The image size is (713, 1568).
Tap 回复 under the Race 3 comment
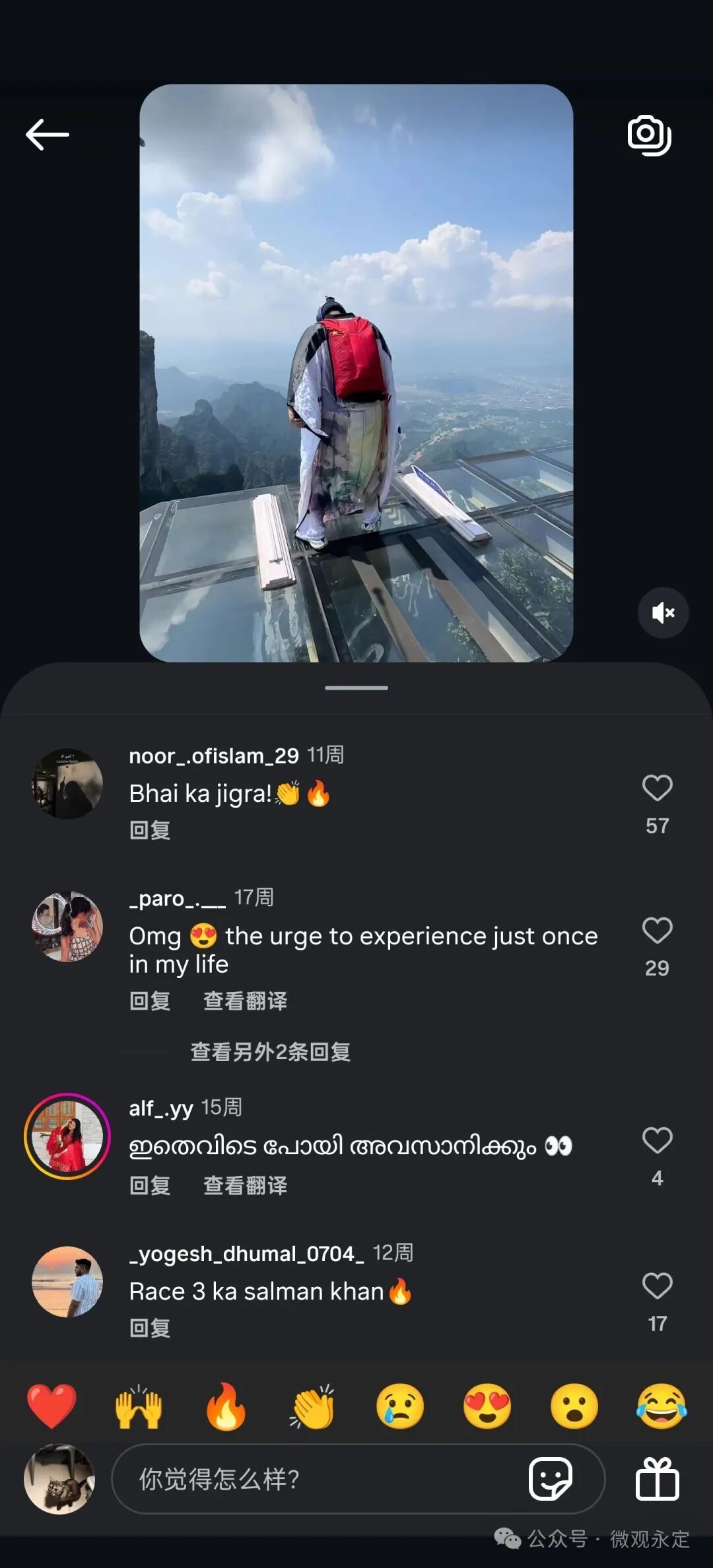point(150,1330)
